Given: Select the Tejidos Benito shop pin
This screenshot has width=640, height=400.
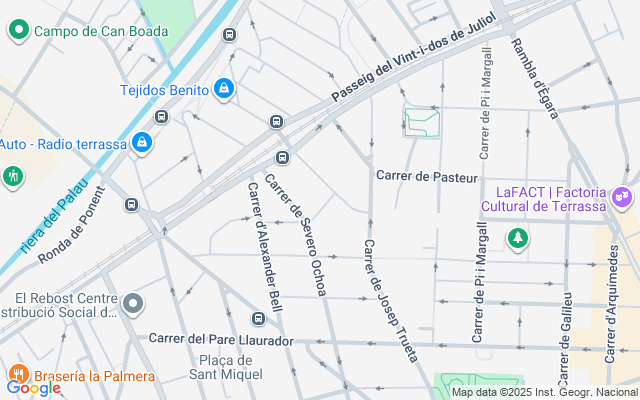Looking at the screenshot, I should click(x=225, y=89).
